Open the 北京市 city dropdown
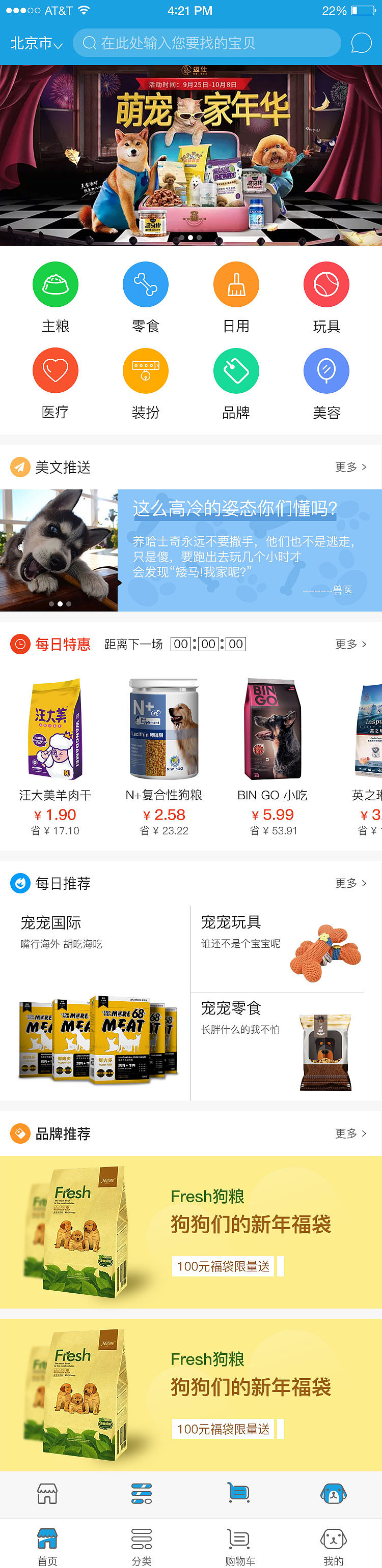382x1568 pixels. click(37, 43)
